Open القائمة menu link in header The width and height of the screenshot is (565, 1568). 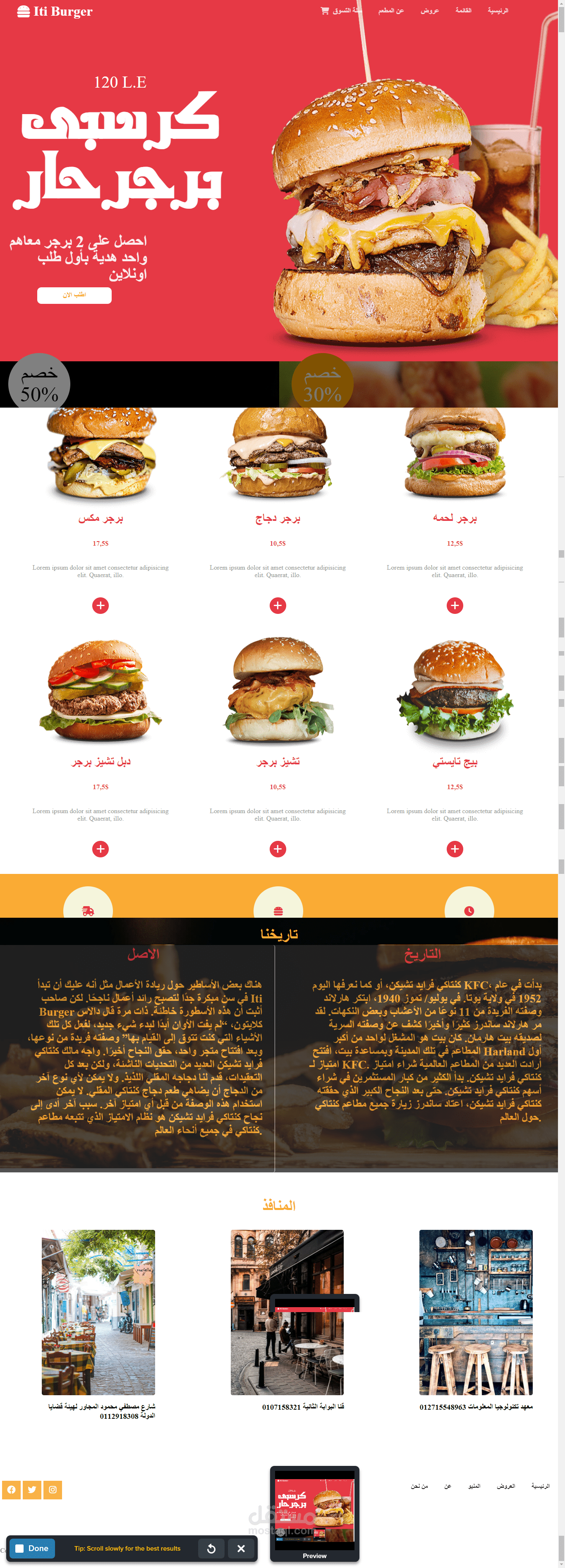coord(463,10)
